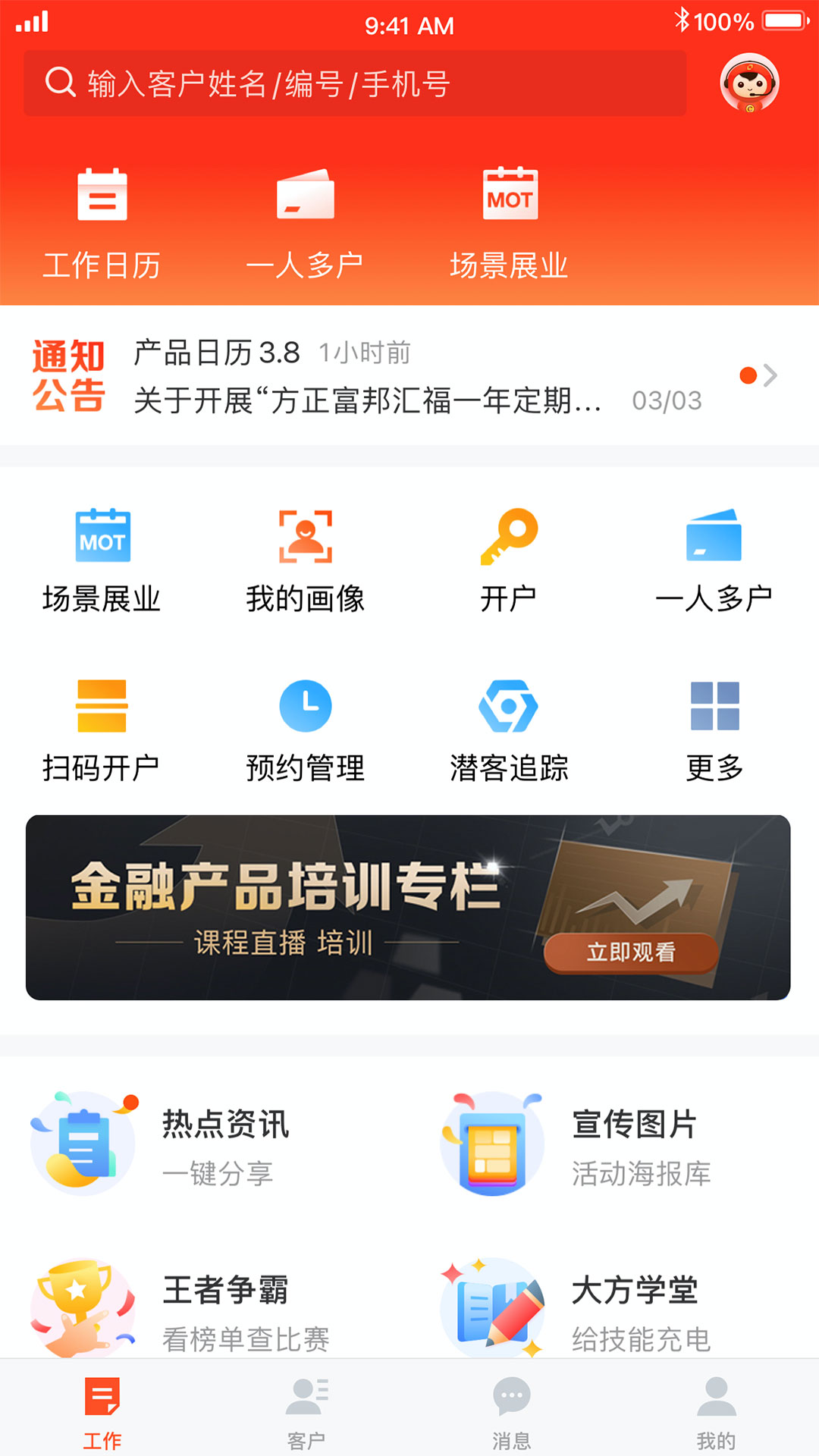Tap the 我的画像 portrait icon

tap(306, 536)
